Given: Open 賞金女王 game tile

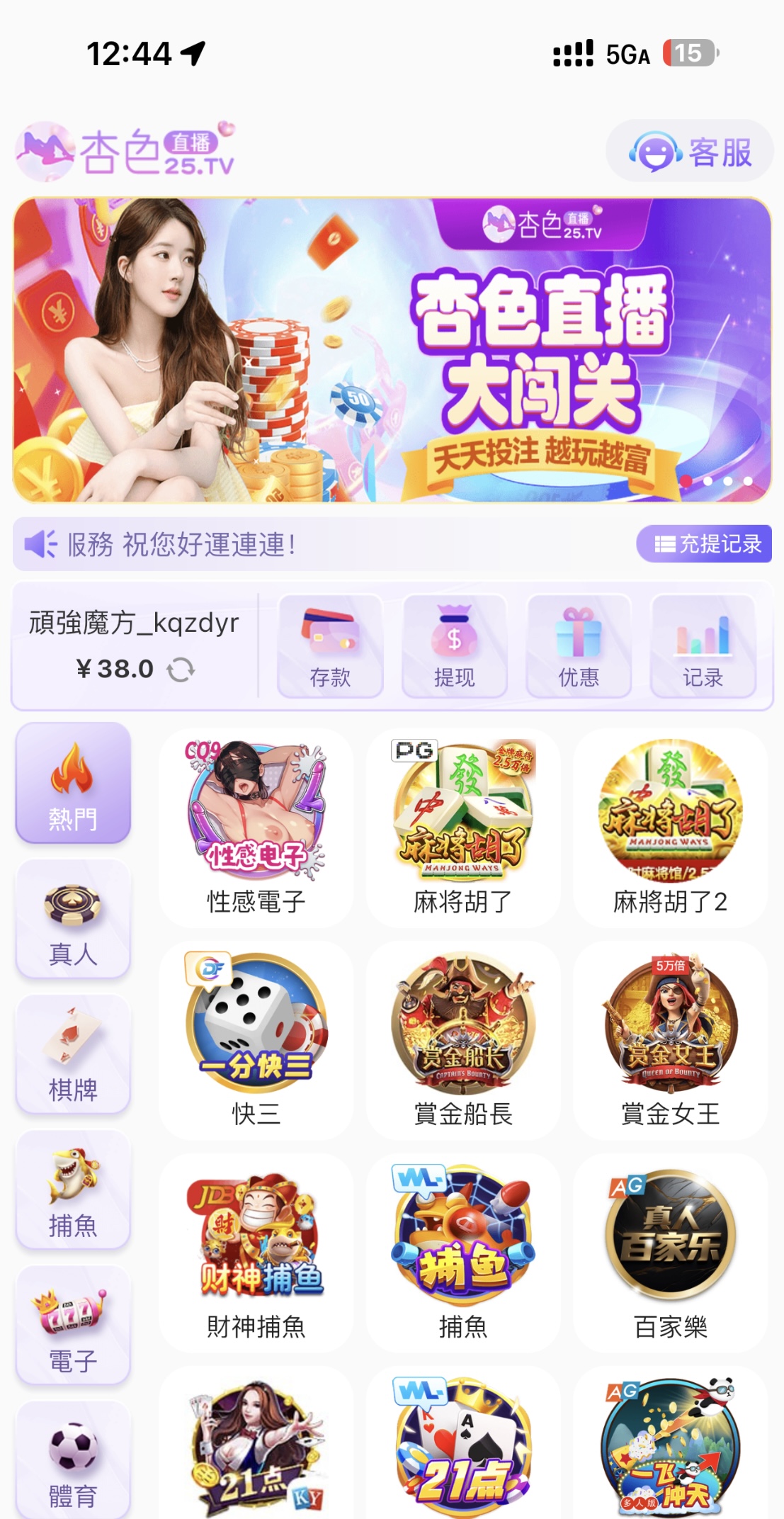Looking at the screenshot, I should click(x=670, y=1040).
